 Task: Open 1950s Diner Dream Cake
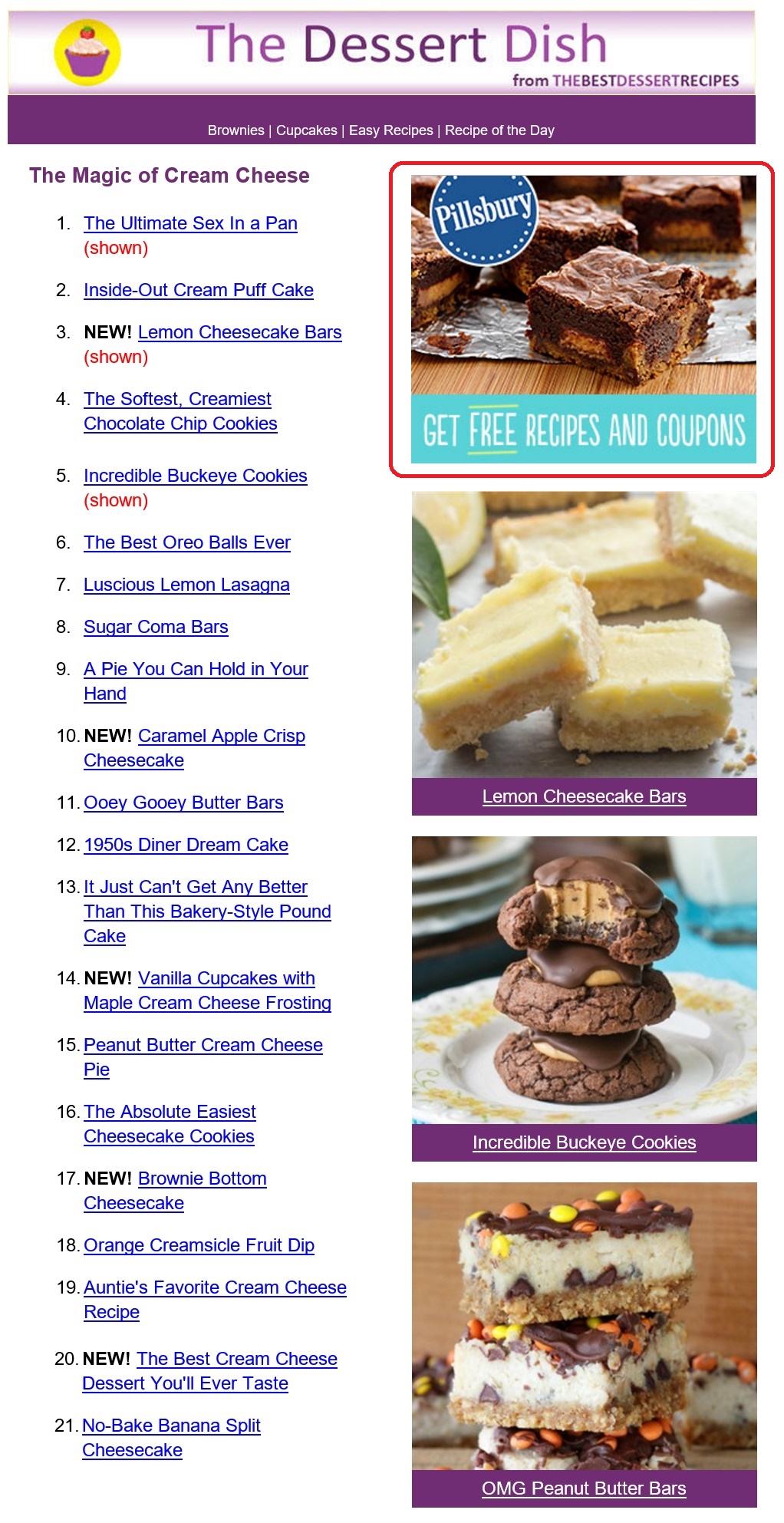tap(186, 845)
